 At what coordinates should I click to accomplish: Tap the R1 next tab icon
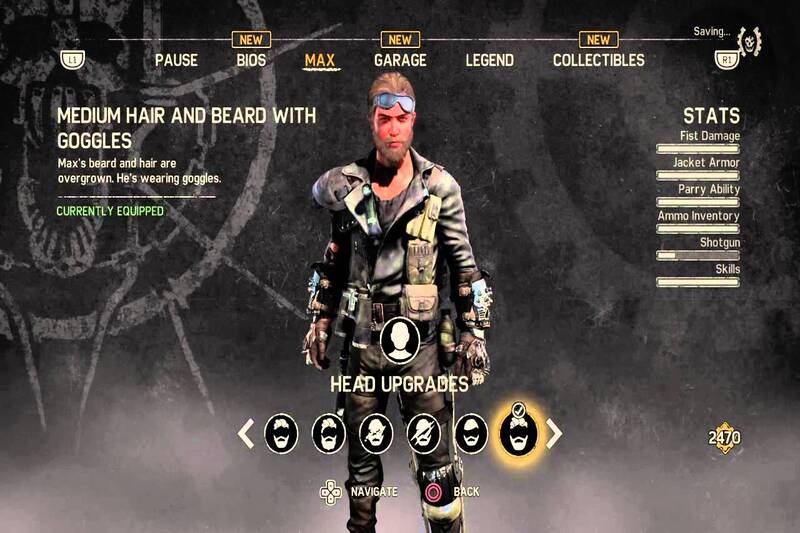tap(728, 60)
